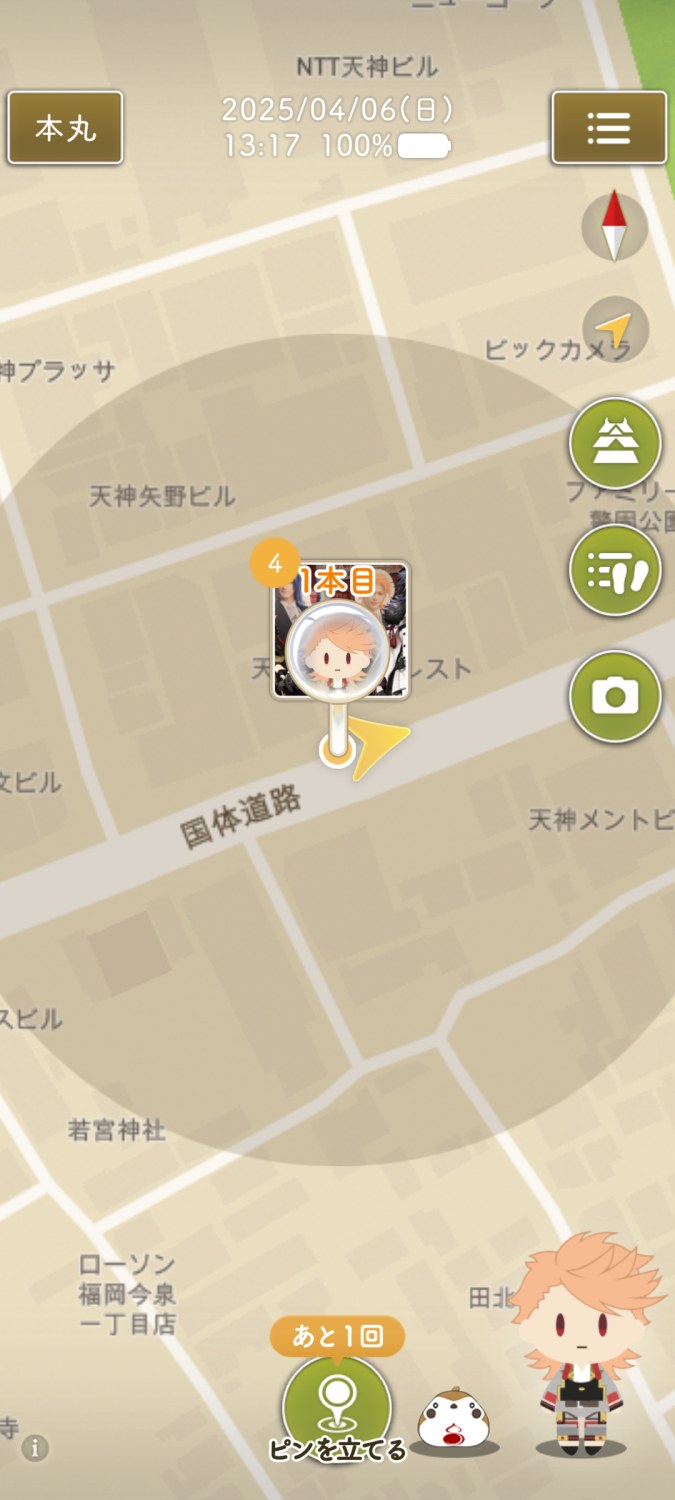675x1500 pixels.
Task: Tap the 1本目 pin on the map
Action: (x=340, y=630)
